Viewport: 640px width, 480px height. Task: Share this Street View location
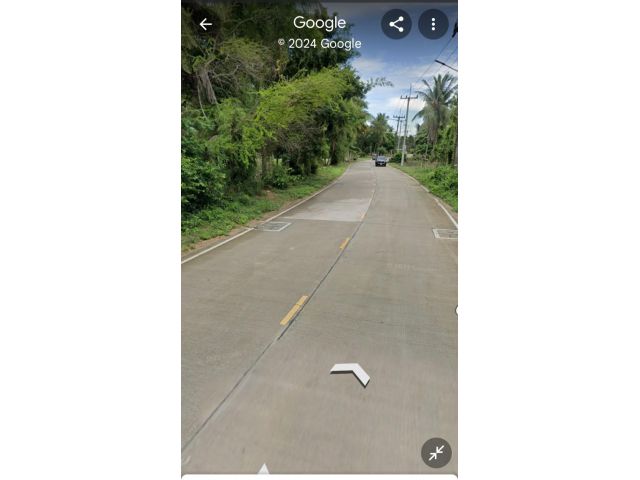[396, 24]
